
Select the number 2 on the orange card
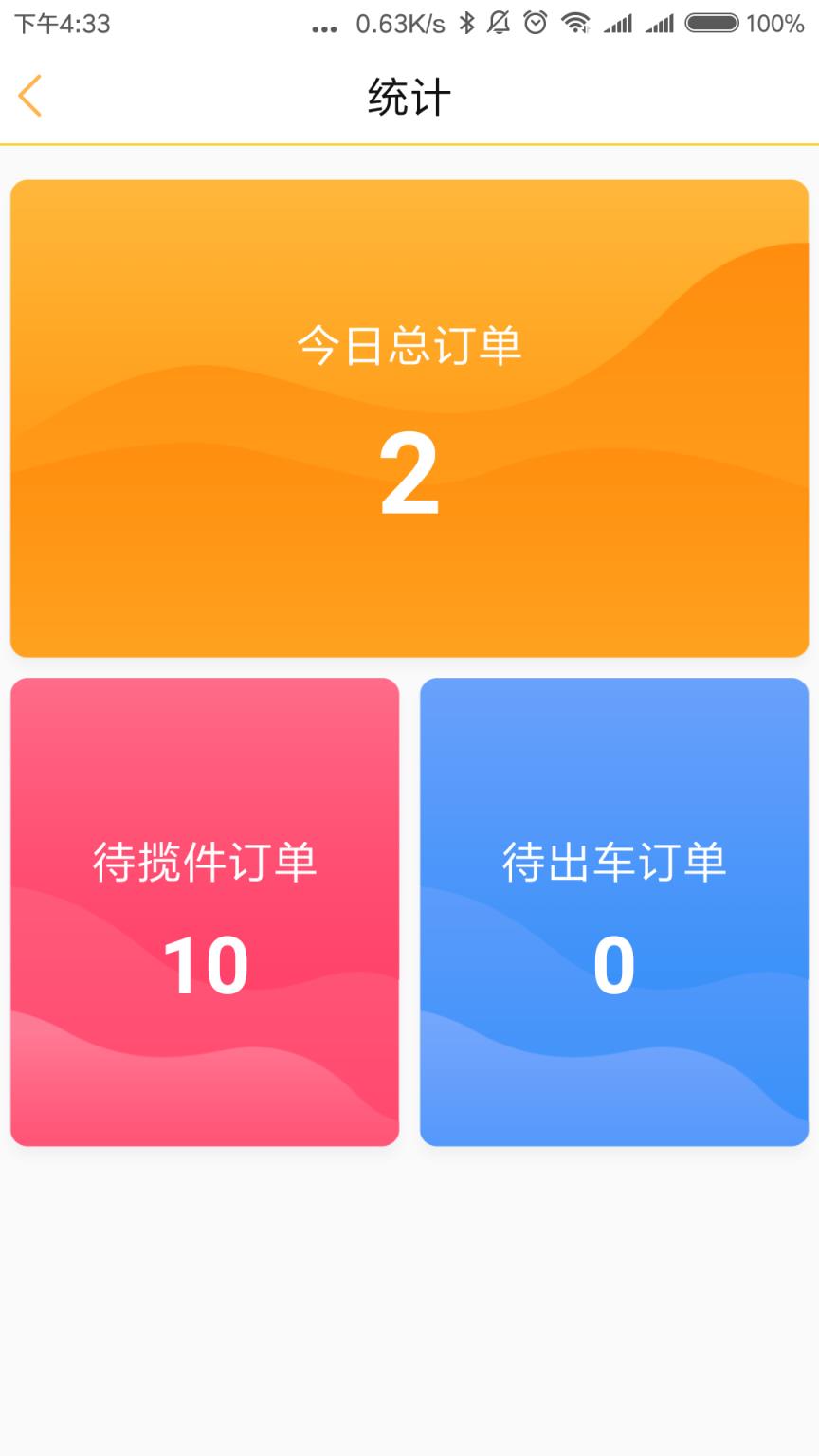(x=409, y=474)
